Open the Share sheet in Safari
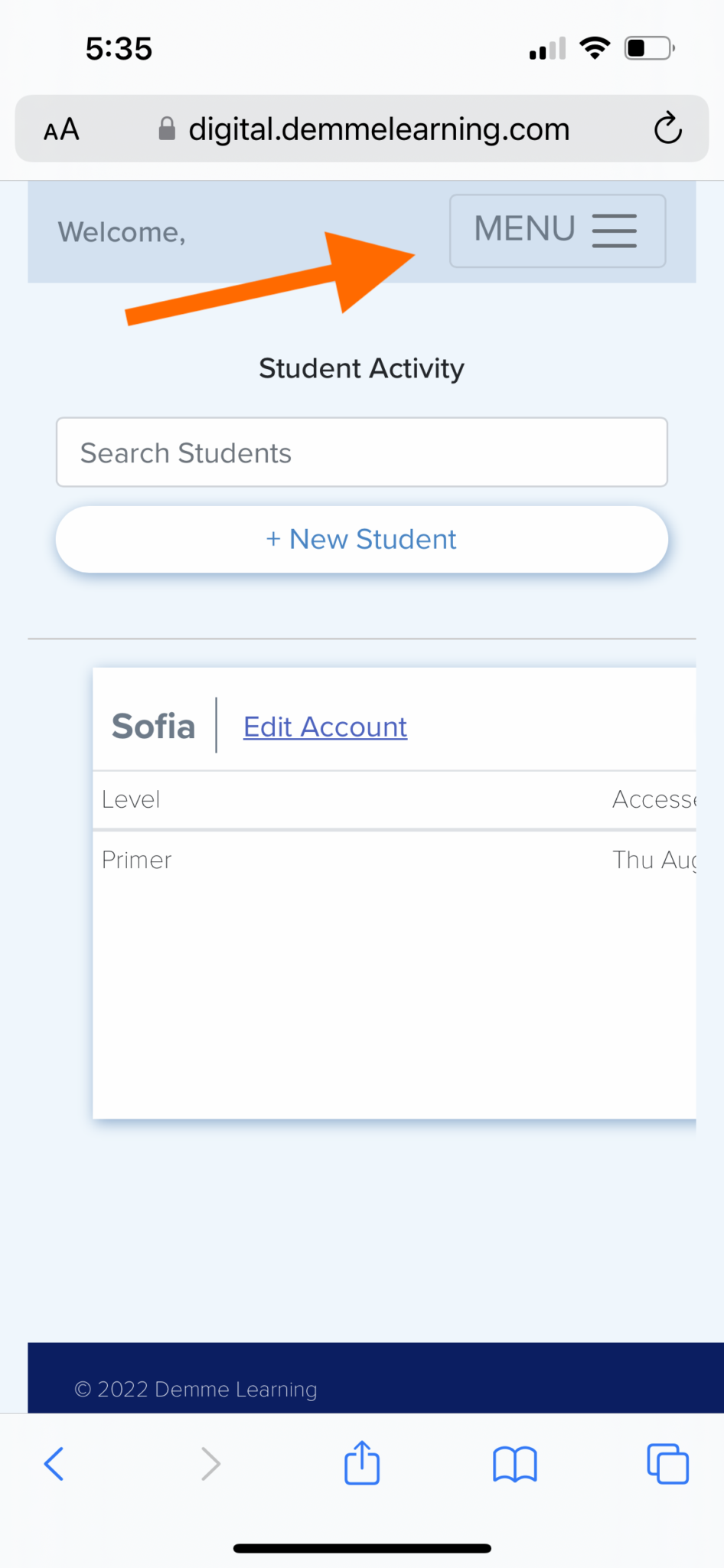This screenshot has width=724, height=1568. click(361, 1462)
